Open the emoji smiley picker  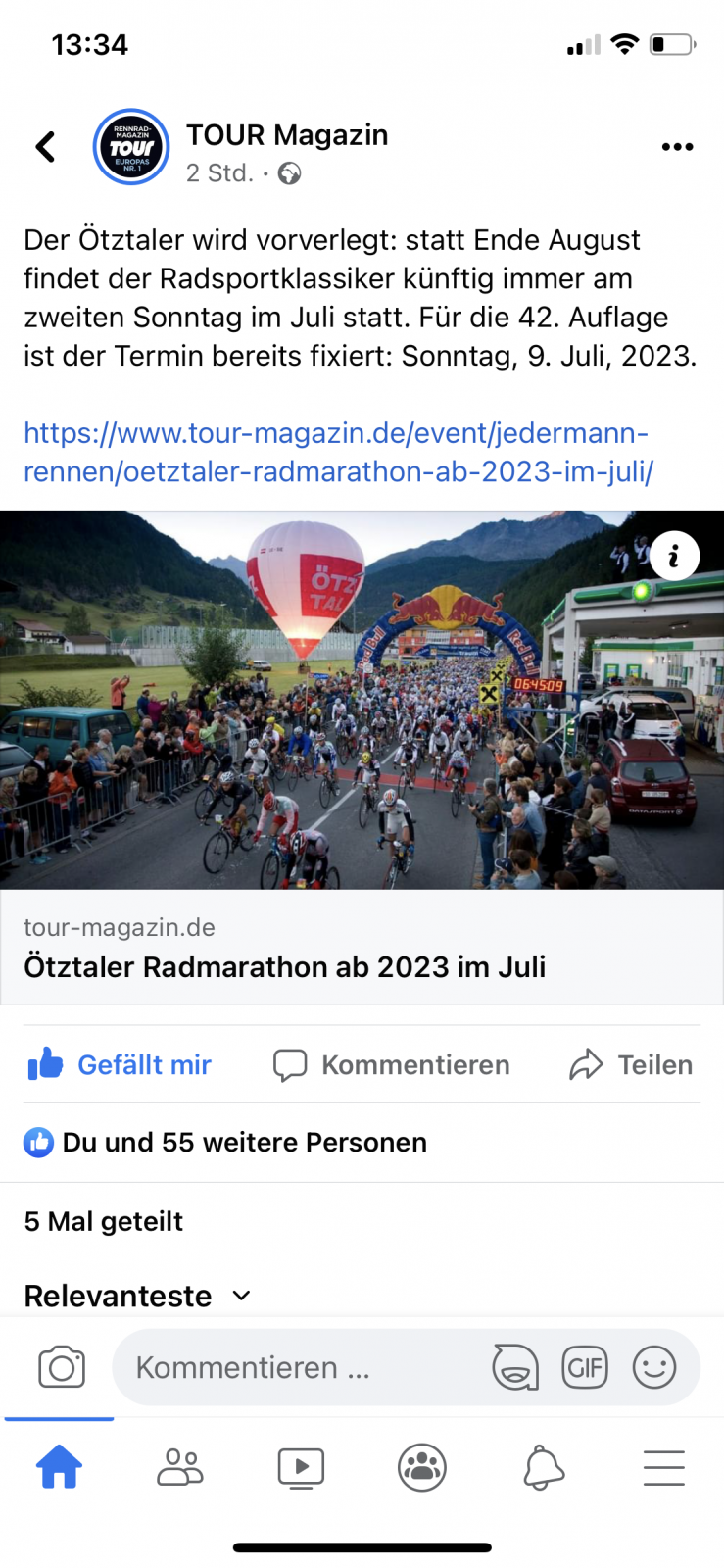coord(654,1367)
